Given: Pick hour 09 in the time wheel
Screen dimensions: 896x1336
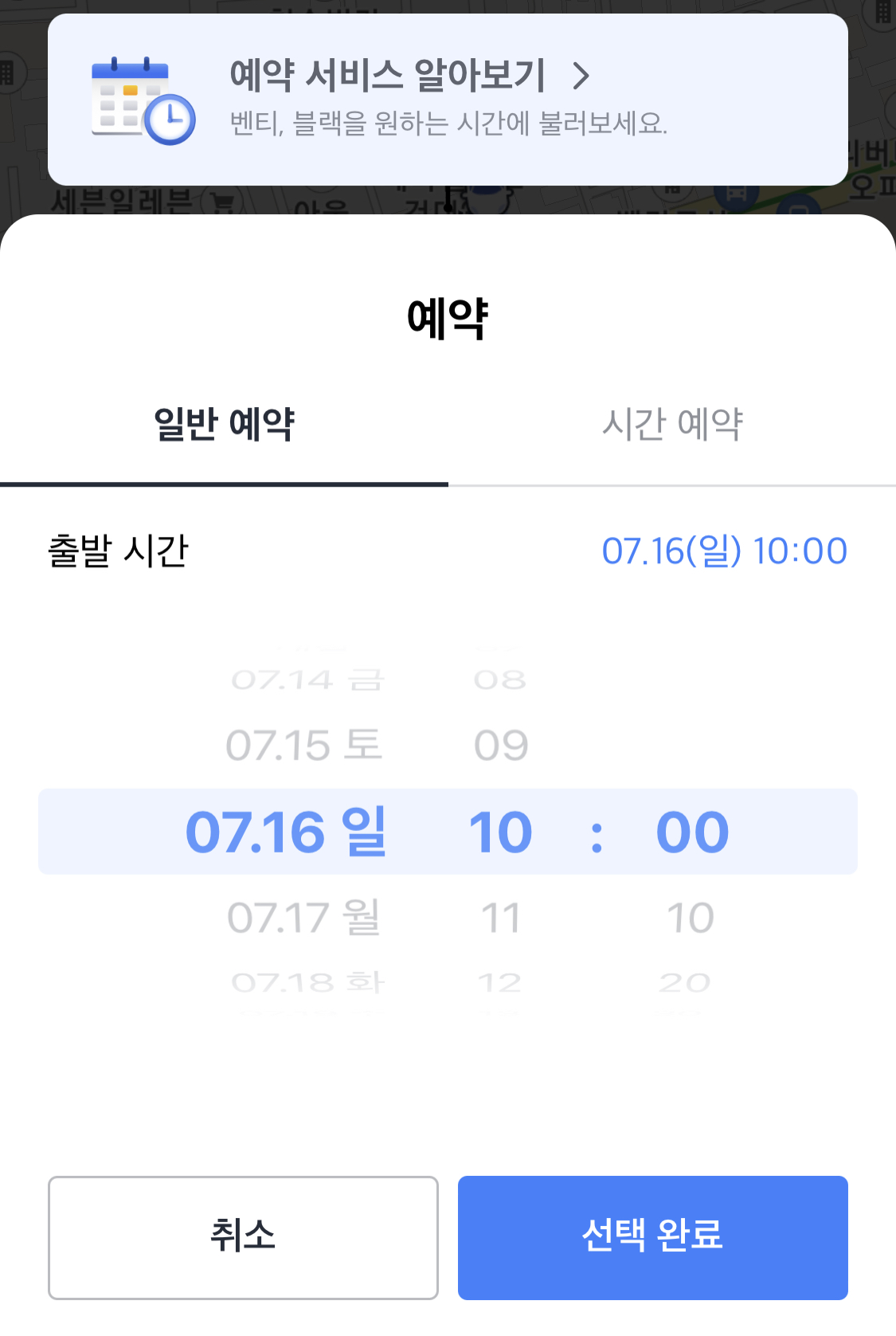Looking at the screenshot, I should click(500, 746).
